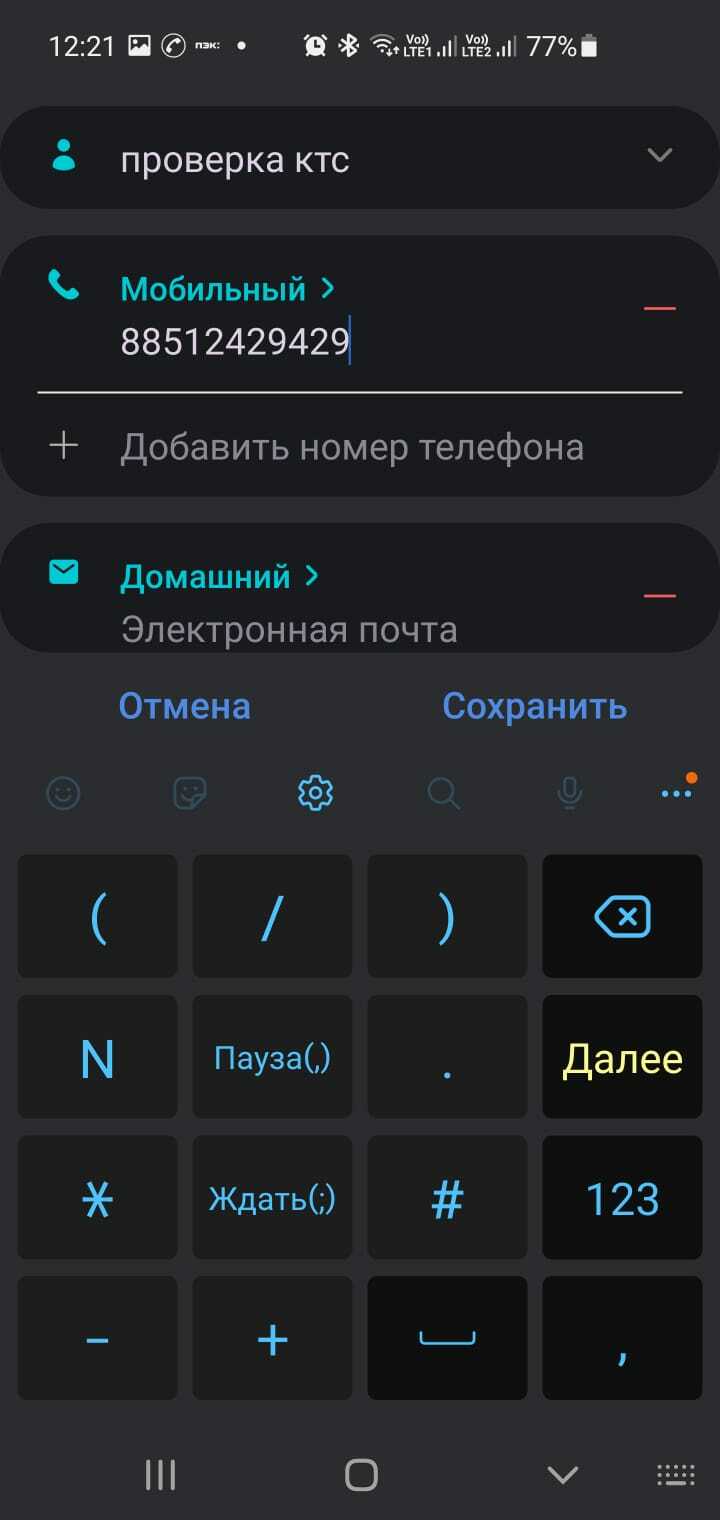This screenshot has width=720, height=1520.
Task: Save the contact with Сохранить
Action: [x=534, y=706]
